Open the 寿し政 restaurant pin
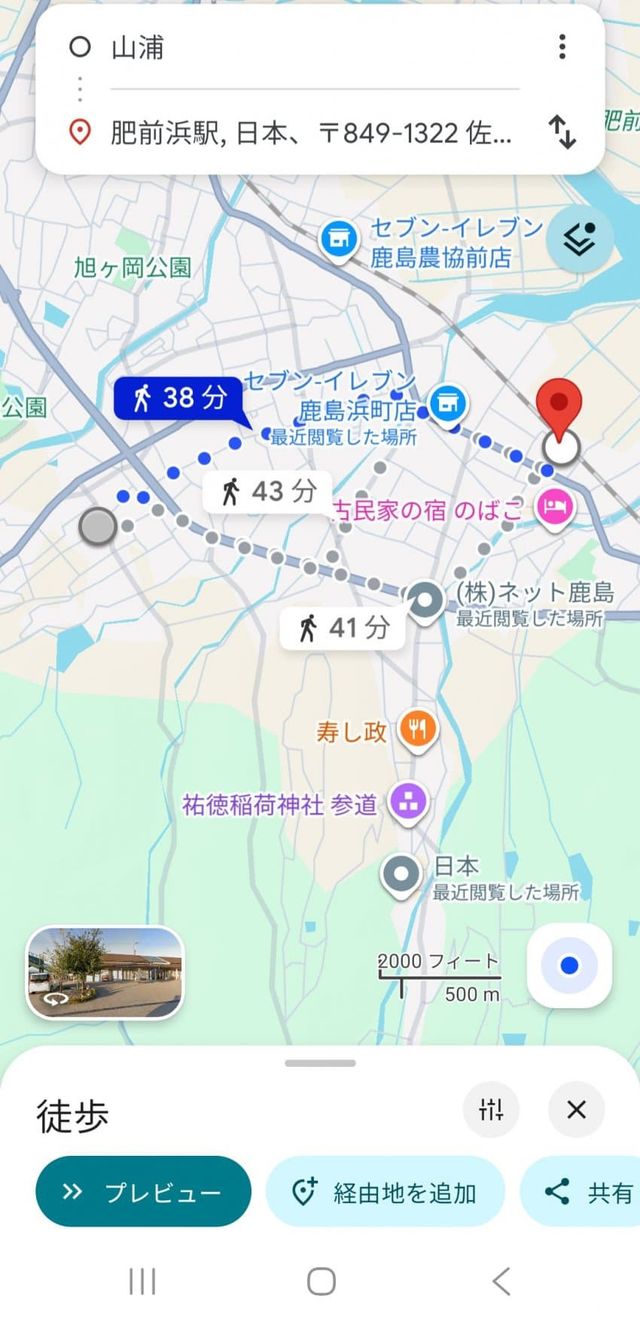This screenshot has width=640, height=1323. pos(417,731)
